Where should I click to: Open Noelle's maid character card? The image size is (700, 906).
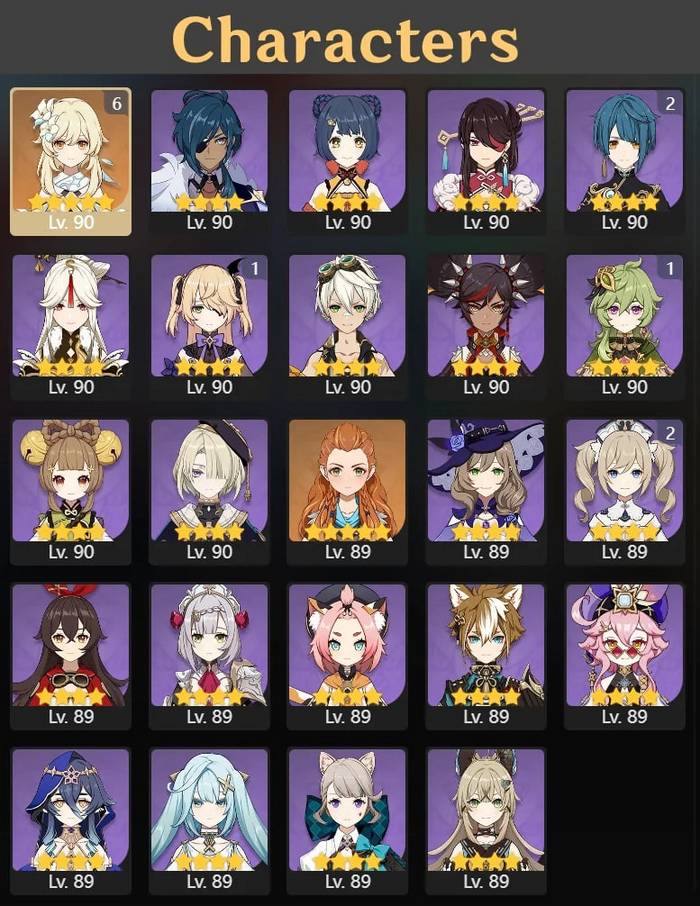point(209,655)
